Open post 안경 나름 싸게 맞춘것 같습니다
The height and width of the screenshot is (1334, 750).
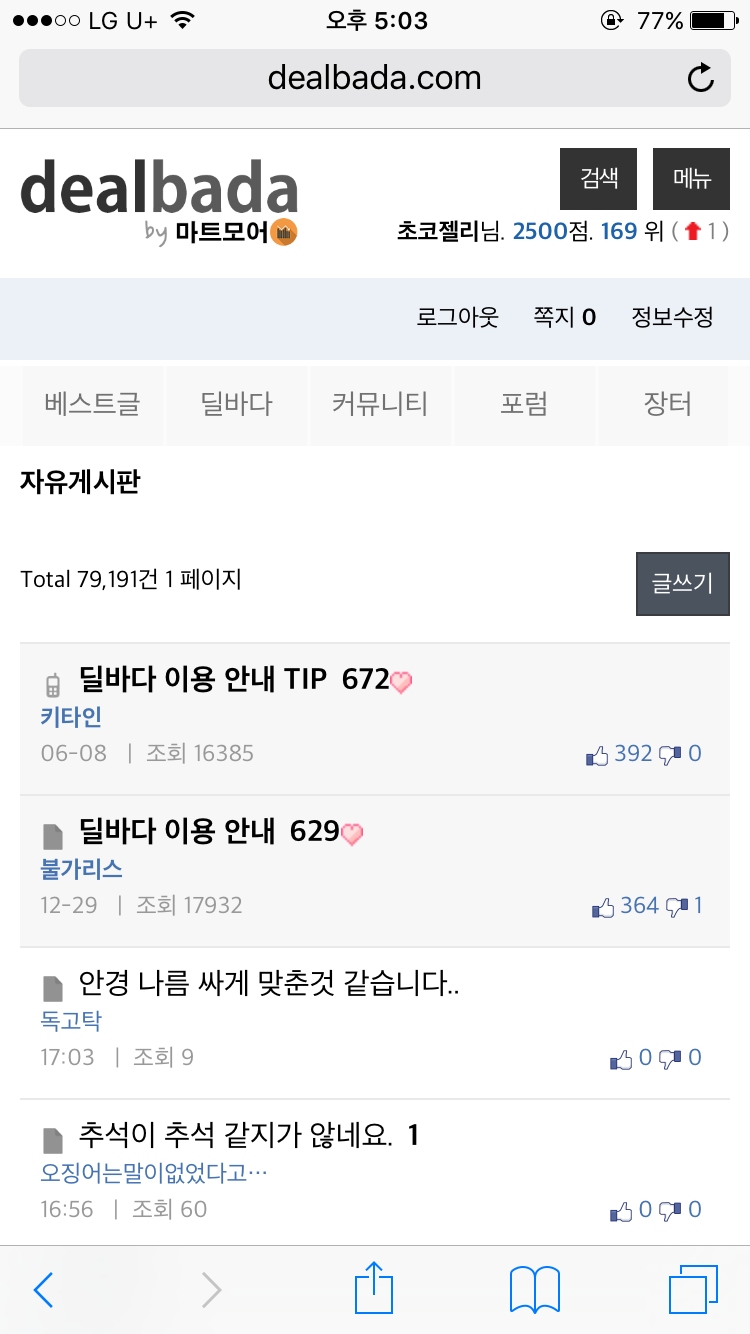(269, 984)
